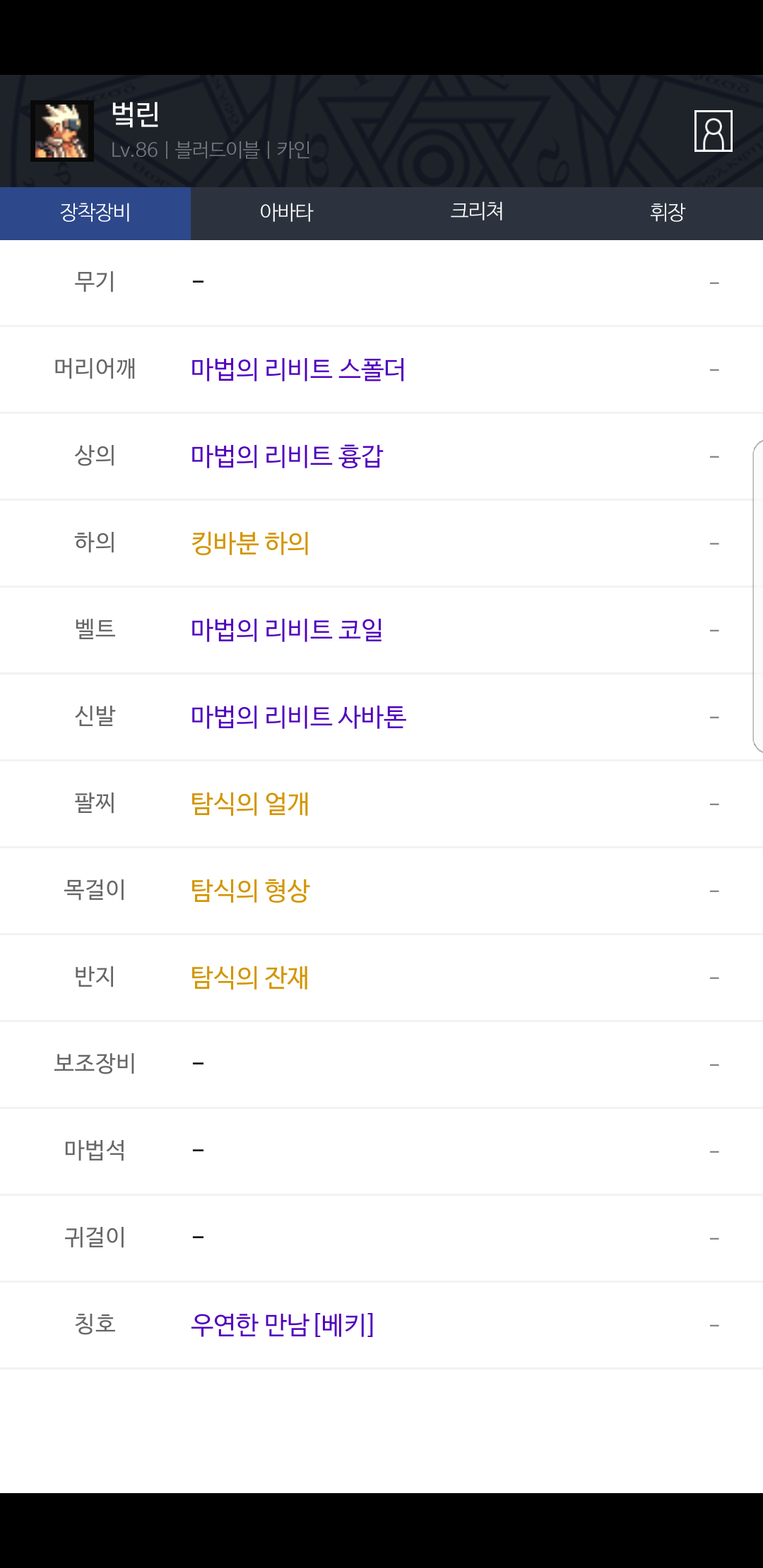Switch to the 크리쳐 tab
Viewport: 763px width, 1568px height.
pos(477,213)
